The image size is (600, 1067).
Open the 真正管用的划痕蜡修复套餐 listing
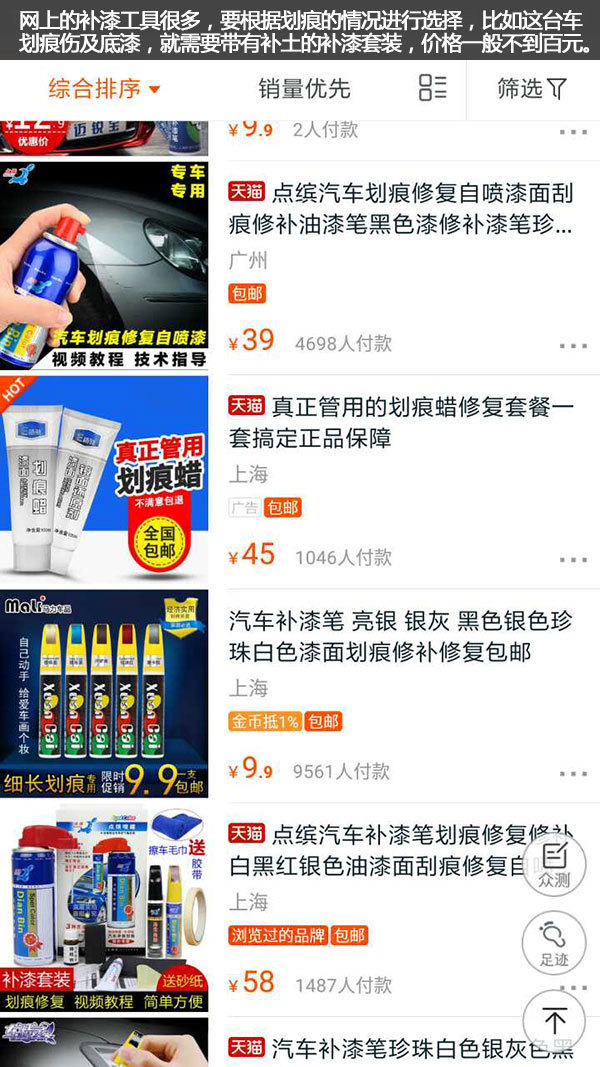(400, 422)
